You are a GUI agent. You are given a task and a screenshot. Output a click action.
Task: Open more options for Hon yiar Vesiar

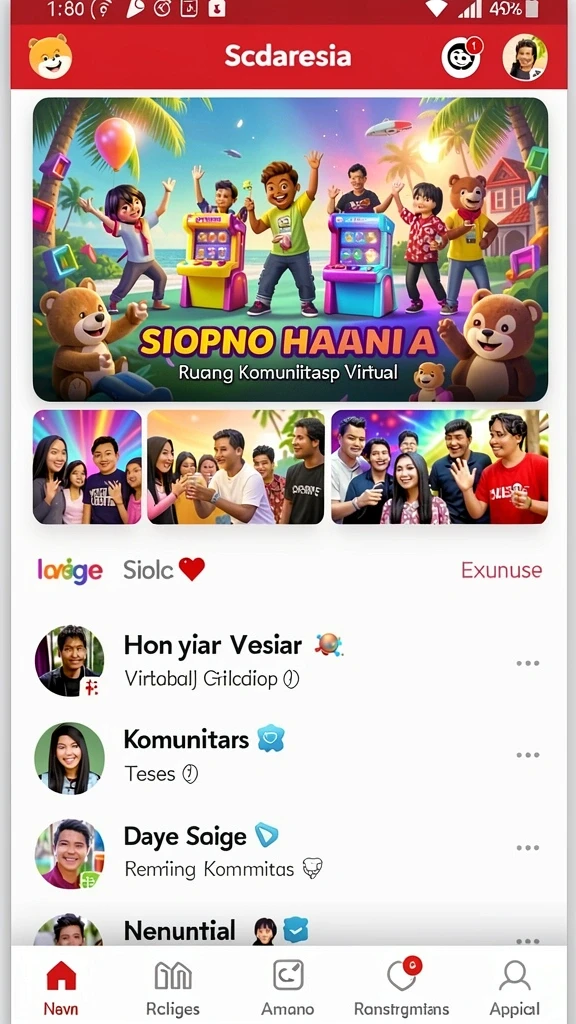click(528, 664)
